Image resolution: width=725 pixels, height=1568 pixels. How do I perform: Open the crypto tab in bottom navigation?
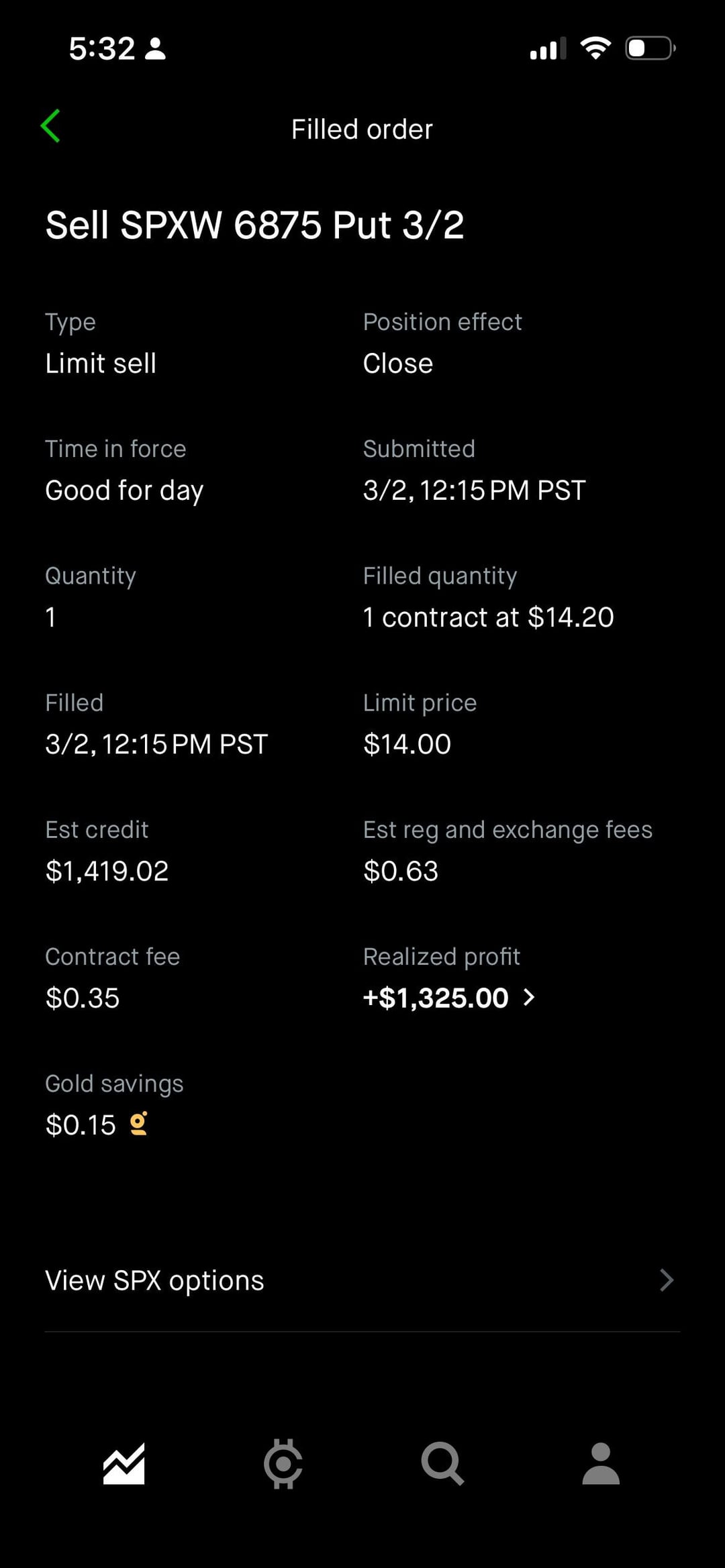[x=283, y=1463]
